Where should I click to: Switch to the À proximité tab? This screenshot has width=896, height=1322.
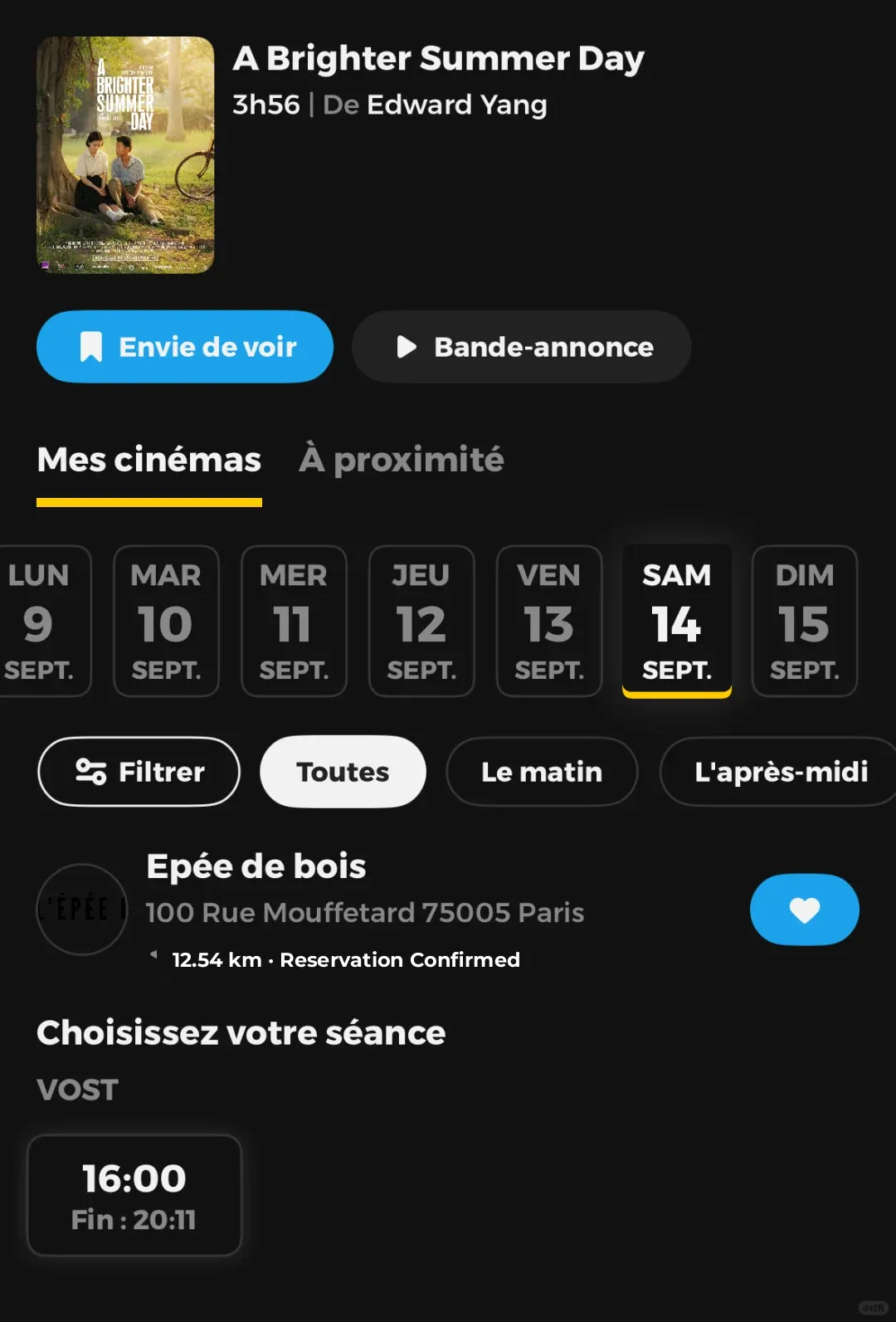tap(402, 460)
